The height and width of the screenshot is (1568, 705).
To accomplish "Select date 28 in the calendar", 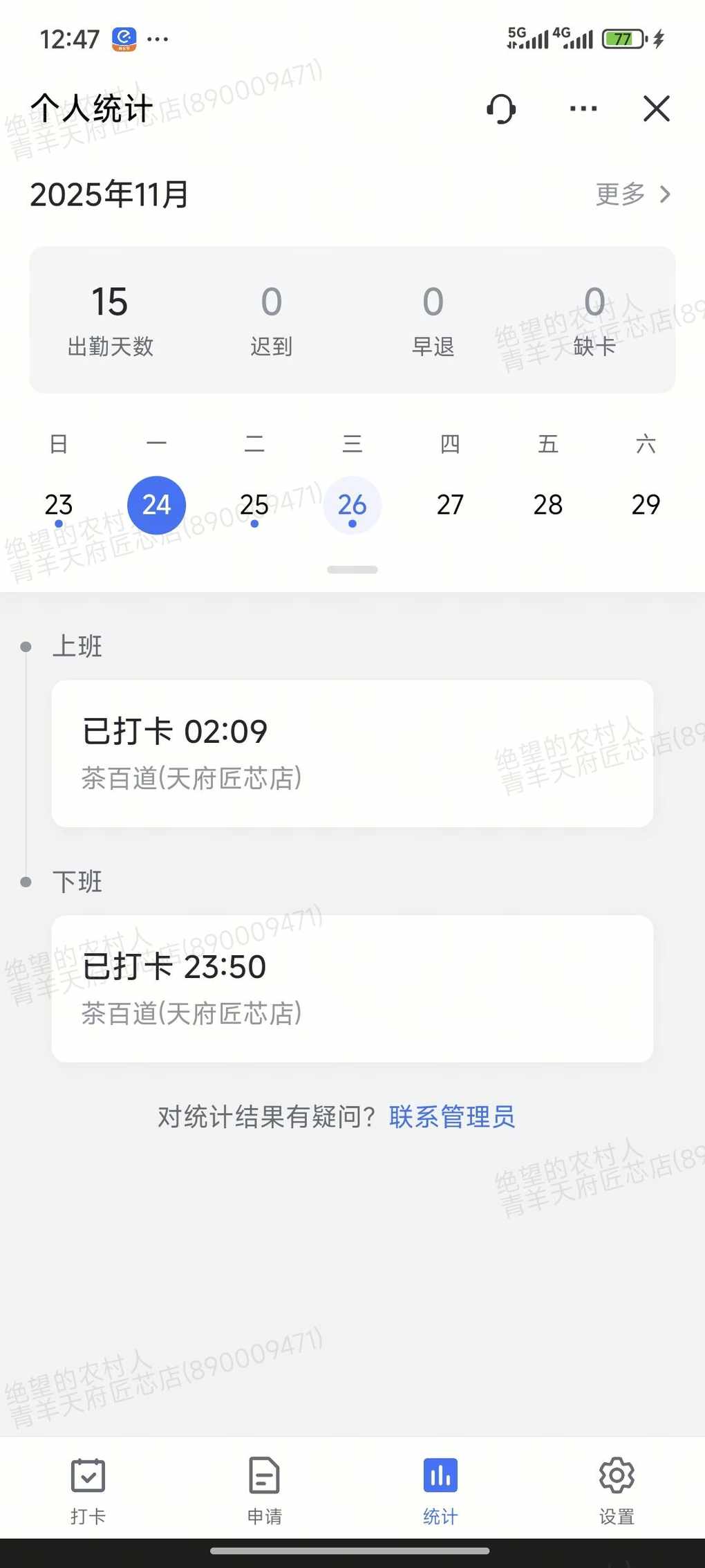I will [x=548, y=505].
